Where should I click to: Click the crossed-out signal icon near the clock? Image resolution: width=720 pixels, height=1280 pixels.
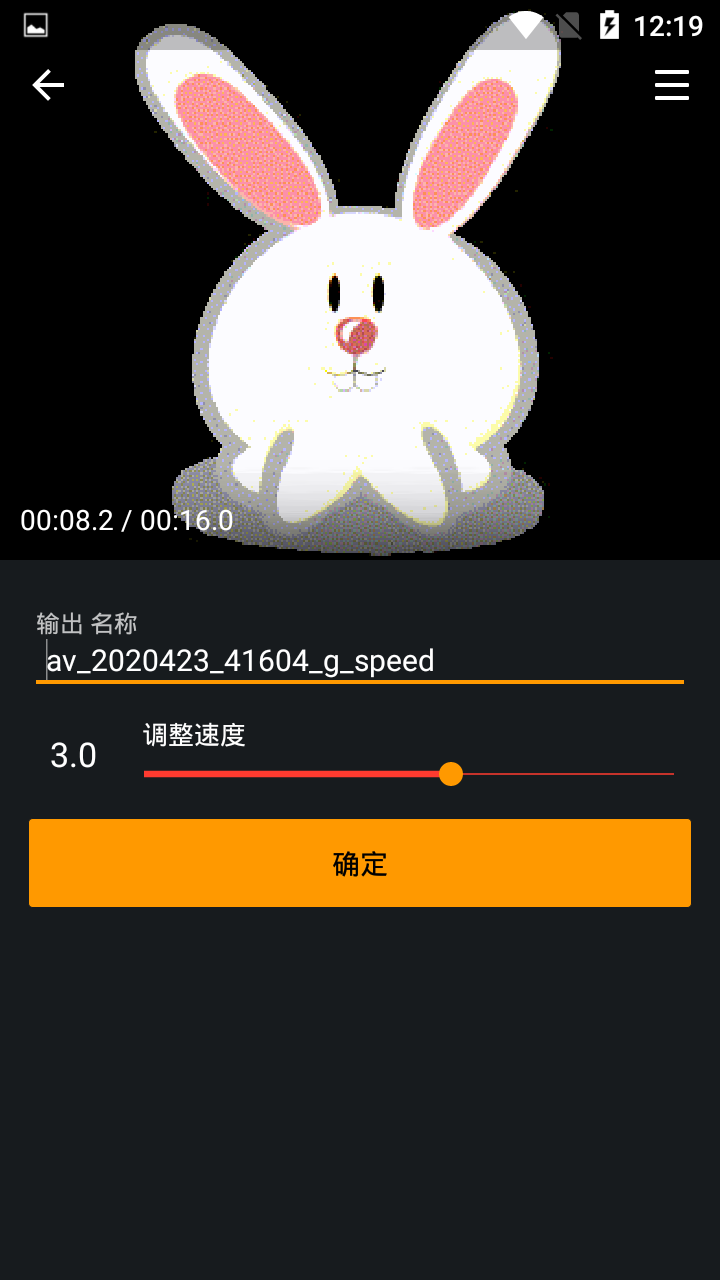[x=567, y=23]
